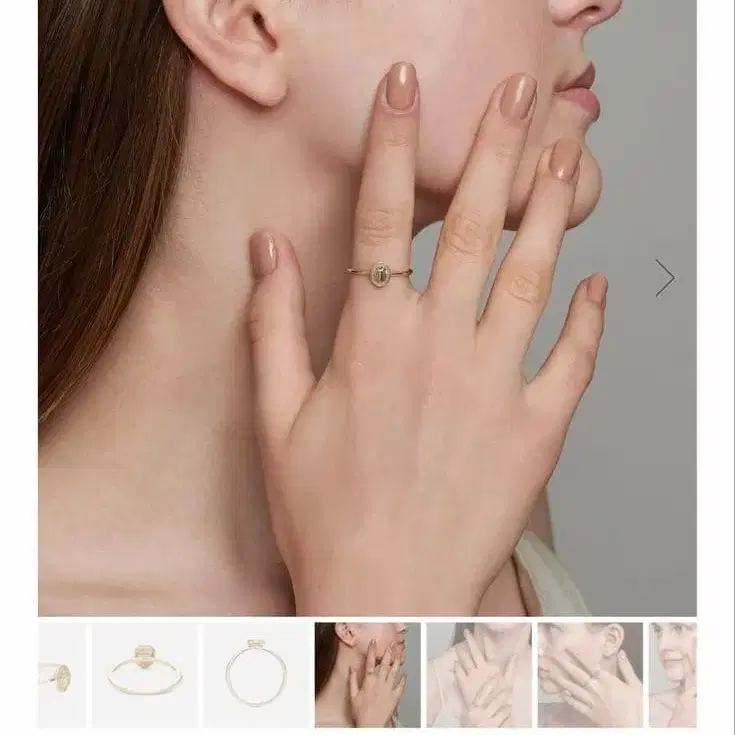Viewport: 735px width, 735px height.
Task: Open the partly visible last model thumbnail
Action: (672, 675)
